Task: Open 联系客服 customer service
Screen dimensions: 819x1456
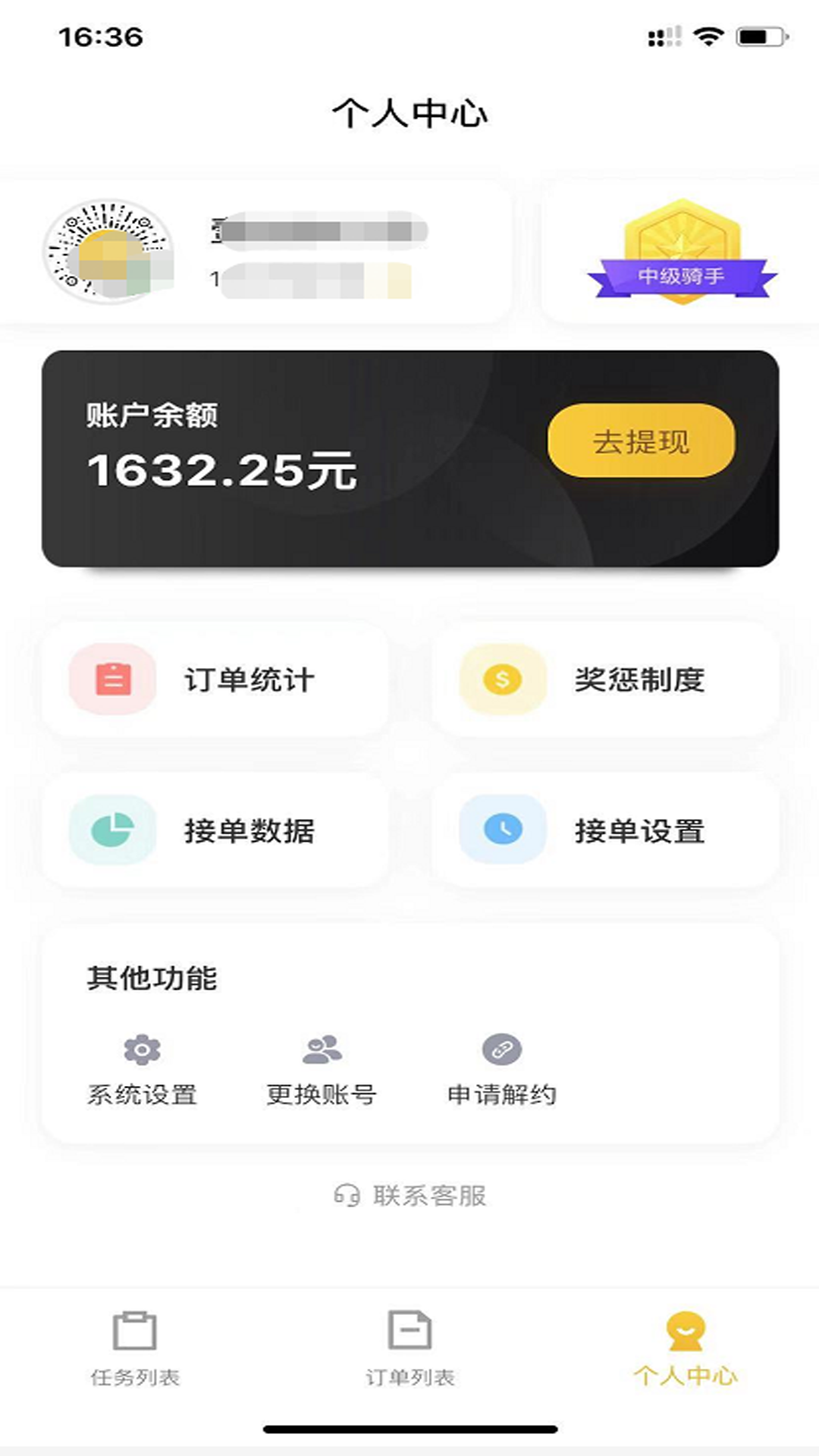Action: (409, 1175)
